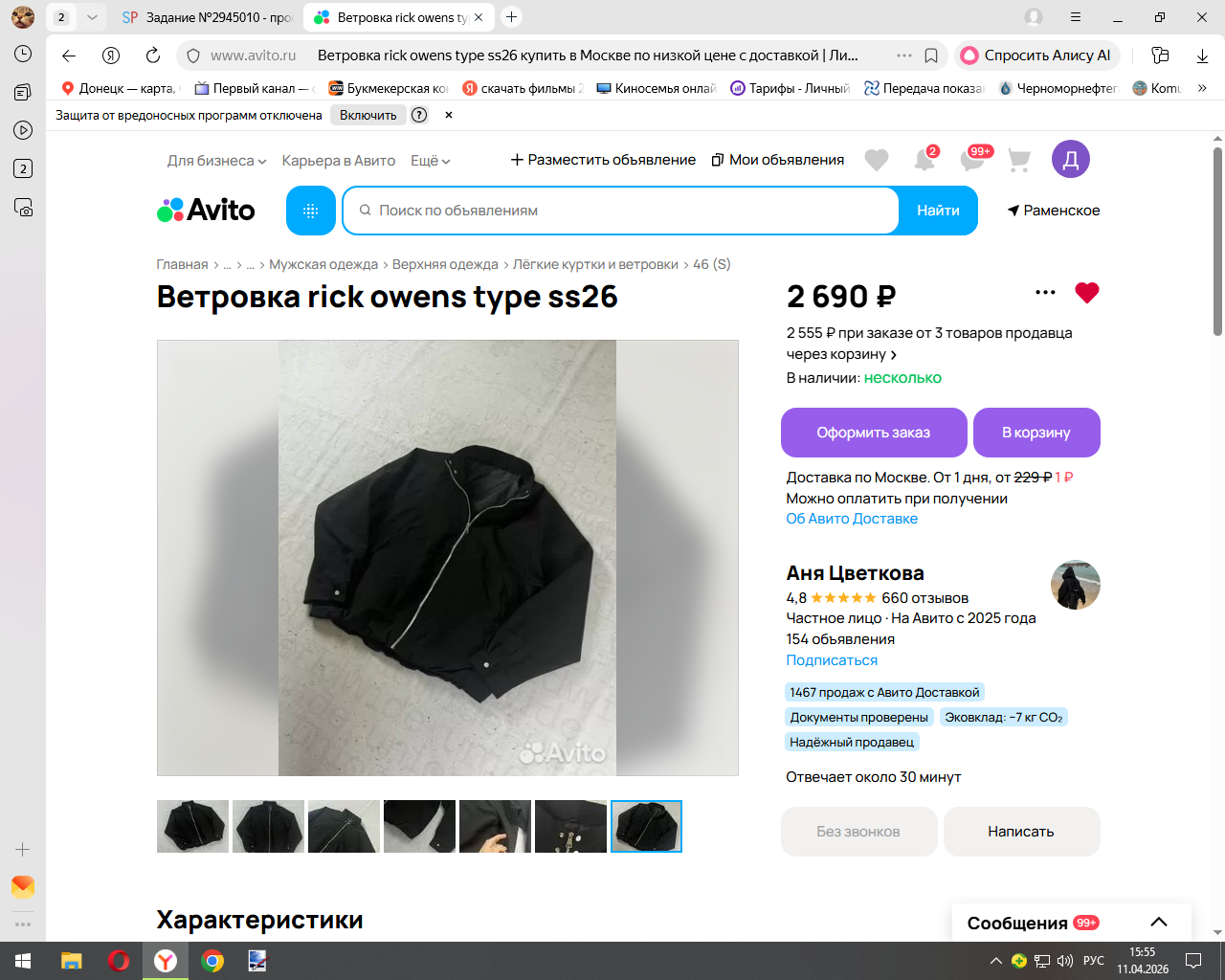
Task: Open Разместить объявление
Action: click(603, 160)
